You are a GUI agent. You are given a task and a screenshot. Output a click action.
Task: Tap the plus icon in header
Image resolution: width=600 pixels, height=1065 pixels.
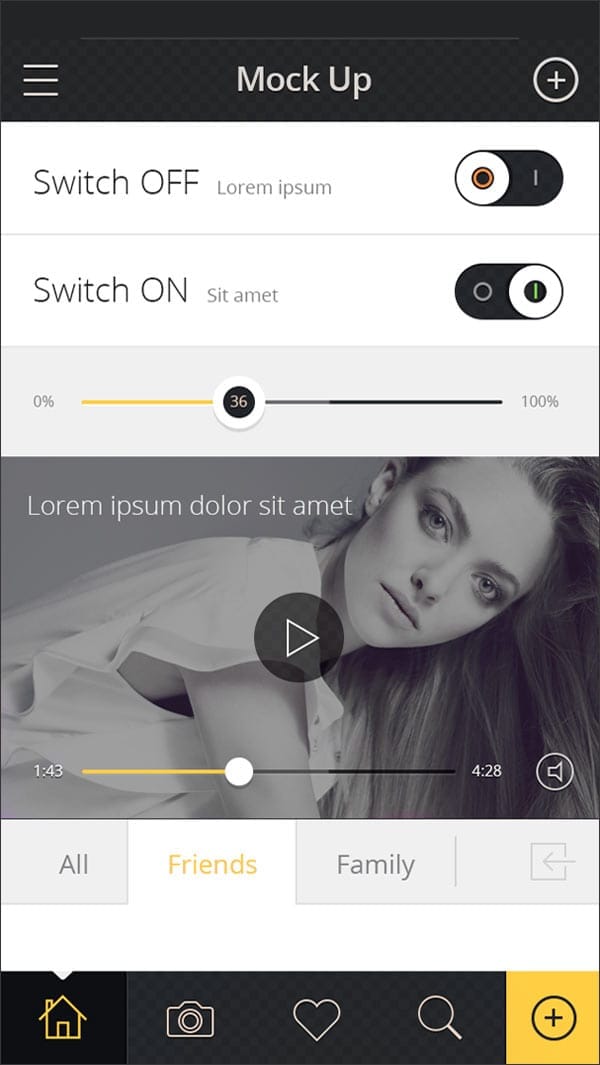[555, 80]
